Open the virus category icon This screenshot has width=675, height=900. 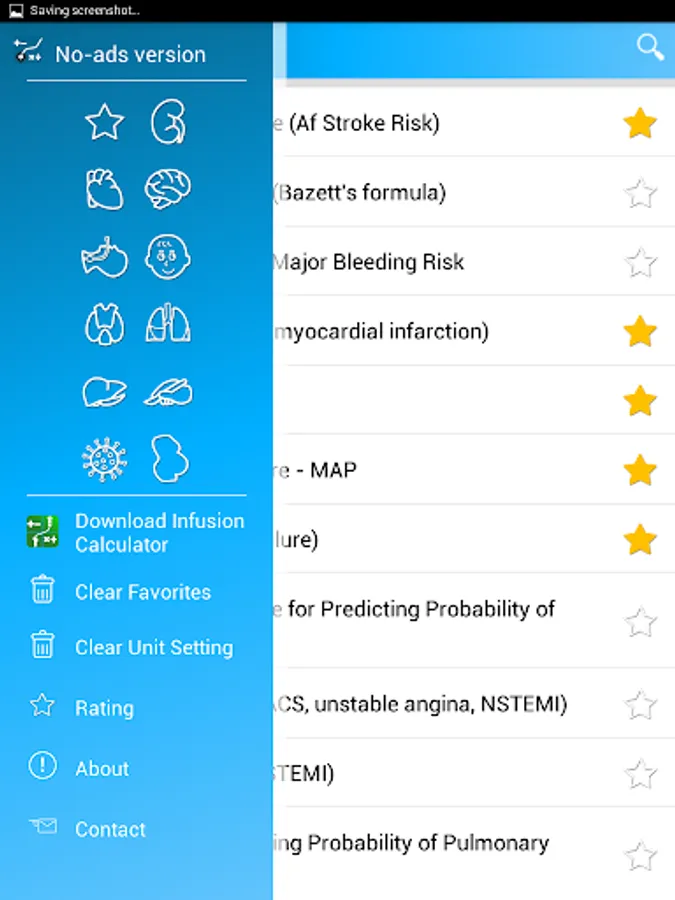[x=104, y=460]
